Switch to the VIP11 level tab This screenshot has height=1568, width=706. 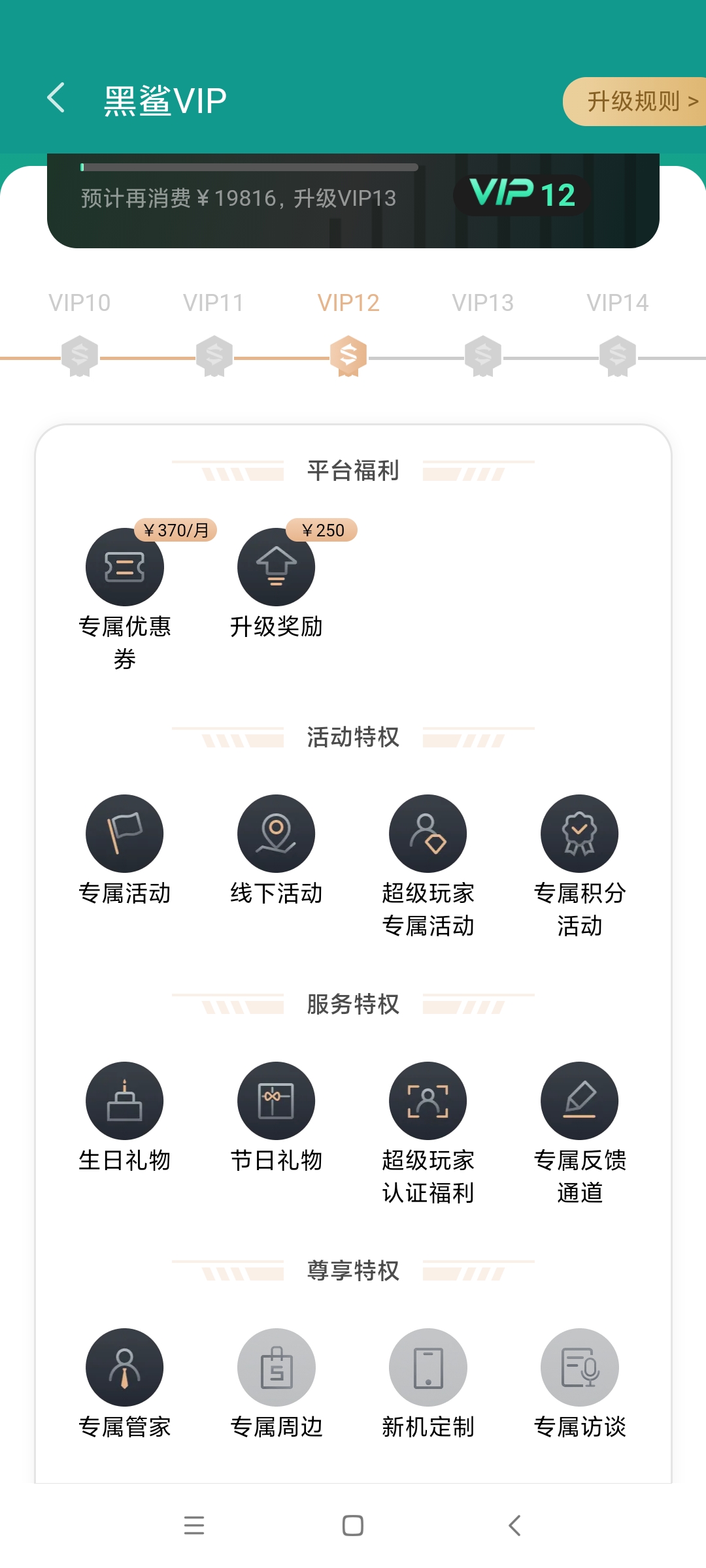point(214,303)
